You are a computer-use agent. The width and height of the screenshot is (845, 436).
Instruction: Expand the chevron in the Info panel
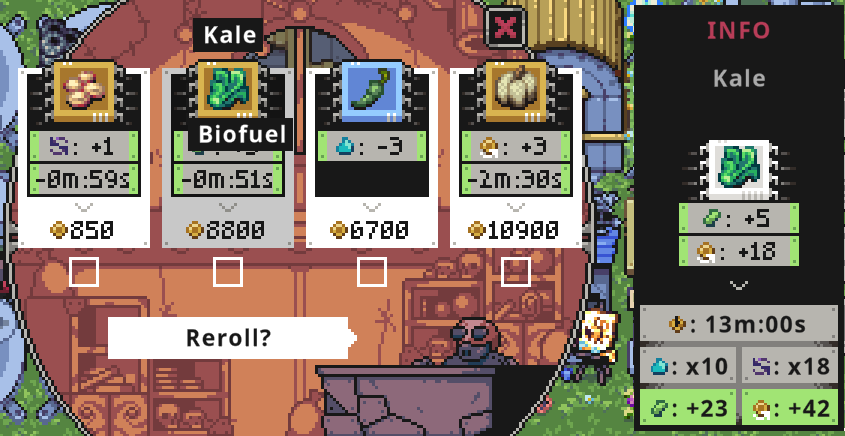738,285
